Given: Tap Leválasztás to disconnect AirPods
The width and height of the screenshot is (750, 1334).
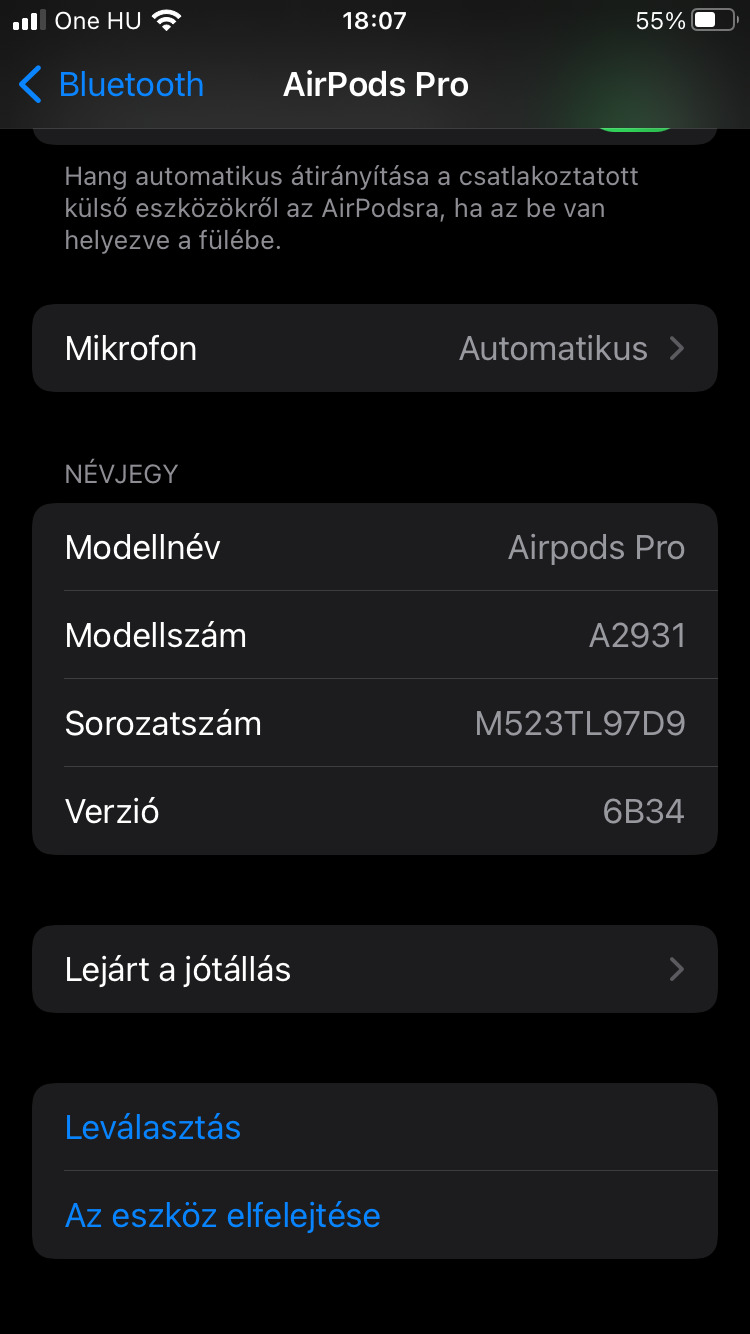Looking at the screenshot, I should (153, 1127).
